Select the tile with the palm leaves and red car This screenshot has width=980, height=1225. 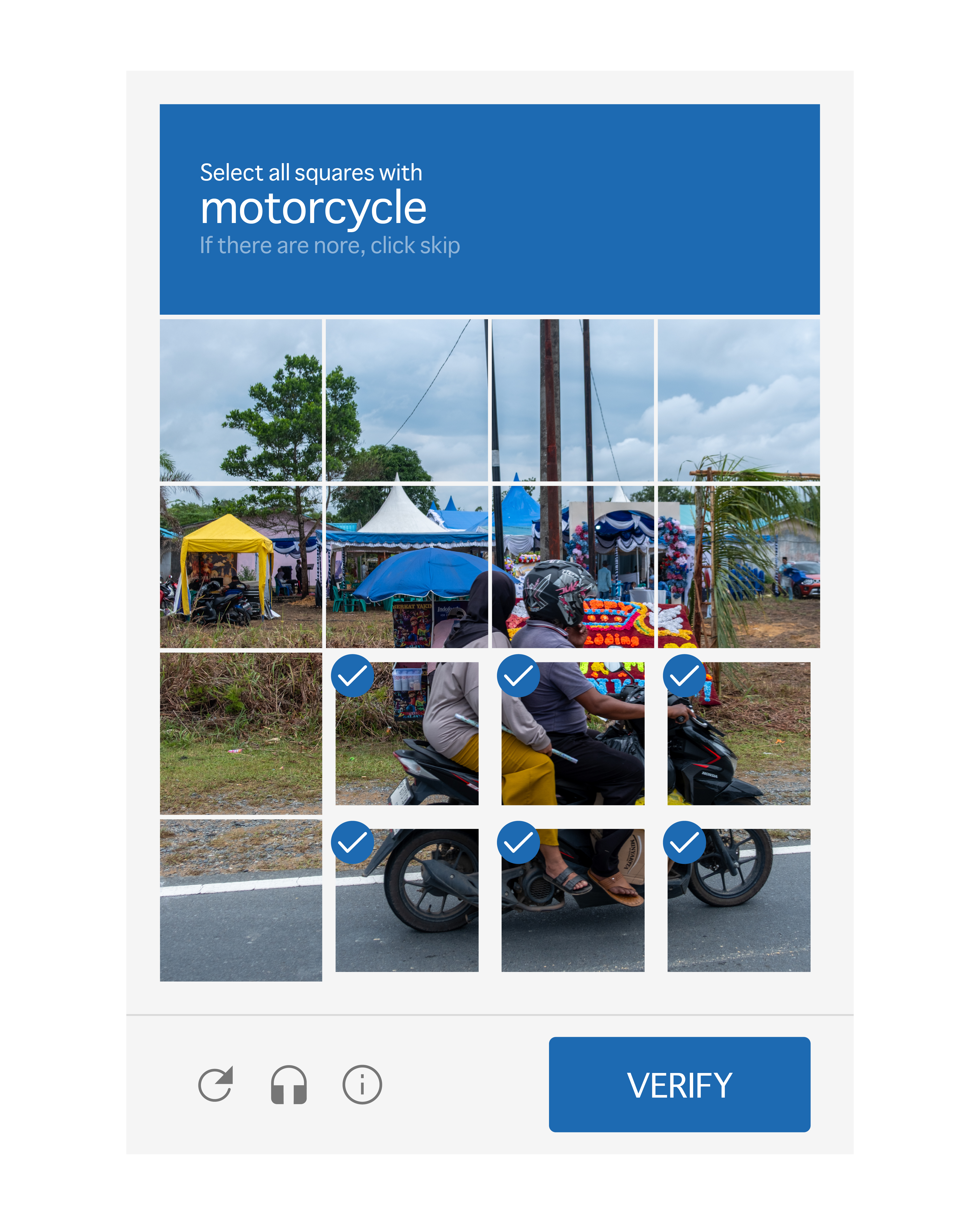tap(738, 566)
